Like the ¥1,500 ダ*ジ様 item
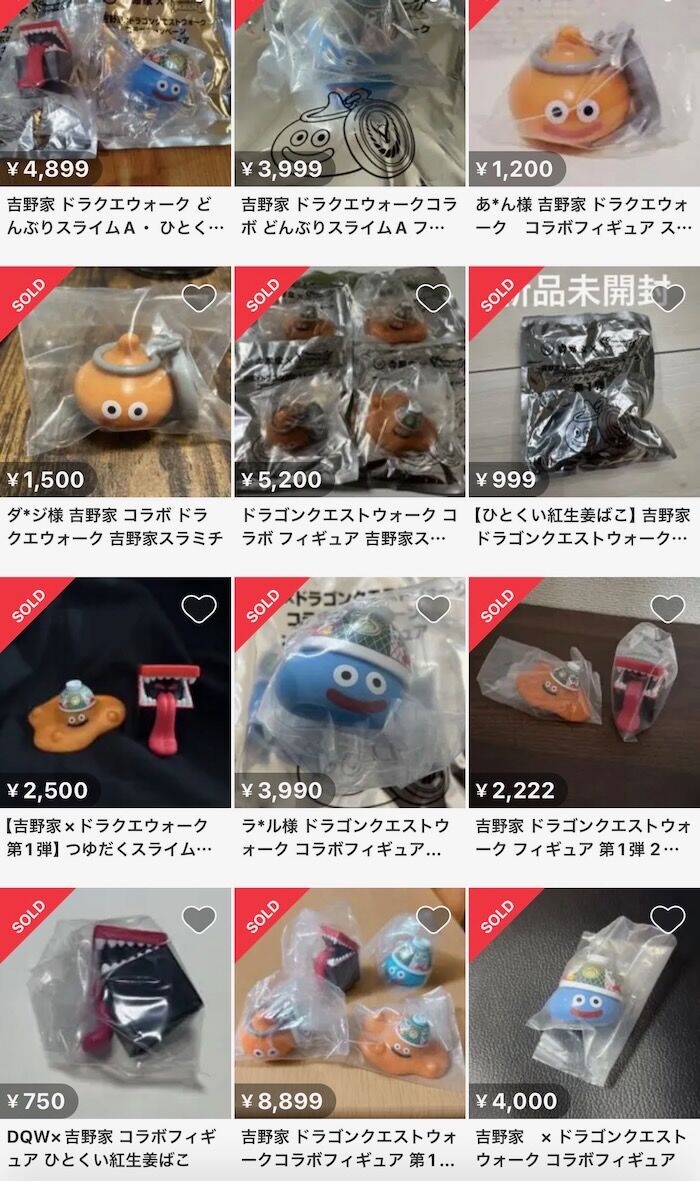The height and width of the screenshot is (1181, 700). (199, 298)
